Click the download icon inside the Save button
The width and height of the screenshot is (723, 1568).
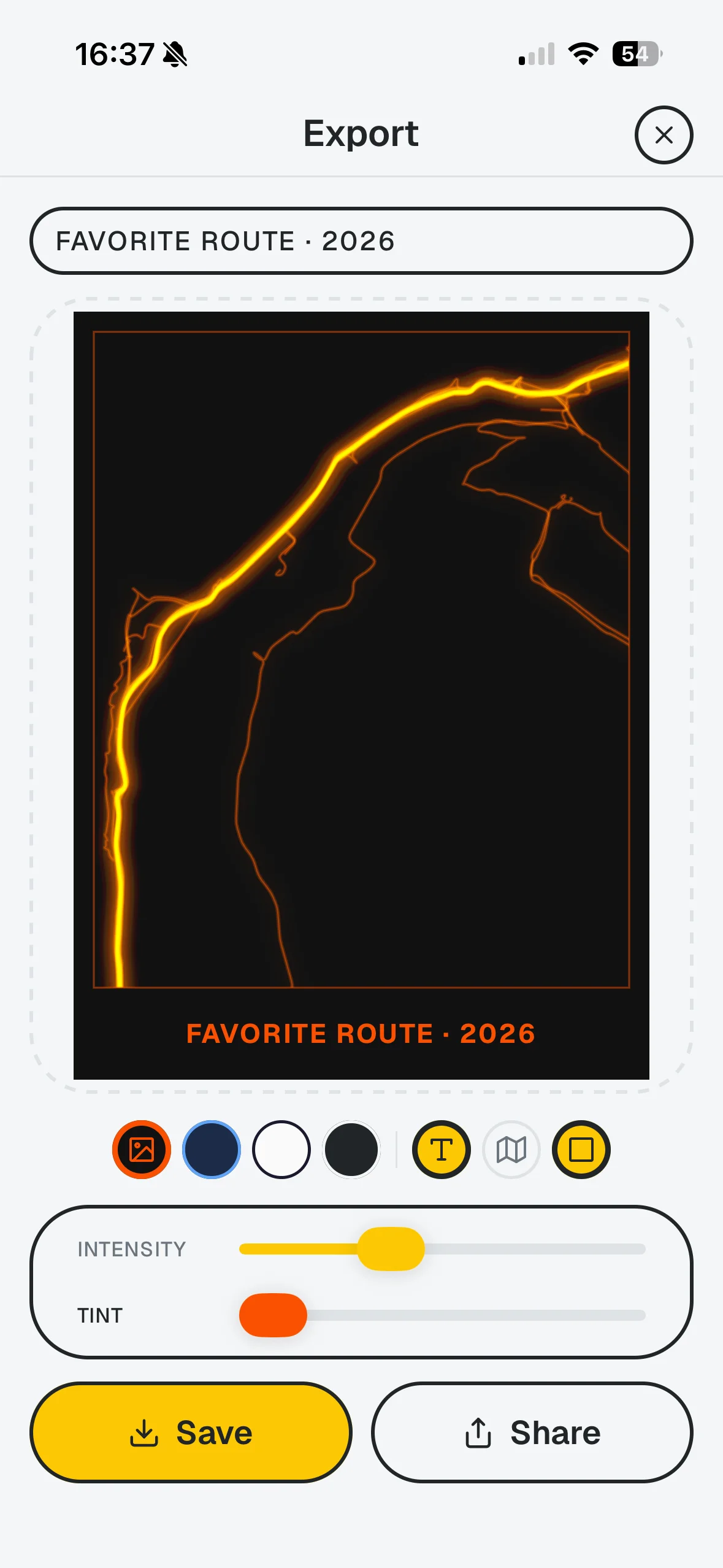tap(145, 1432)
